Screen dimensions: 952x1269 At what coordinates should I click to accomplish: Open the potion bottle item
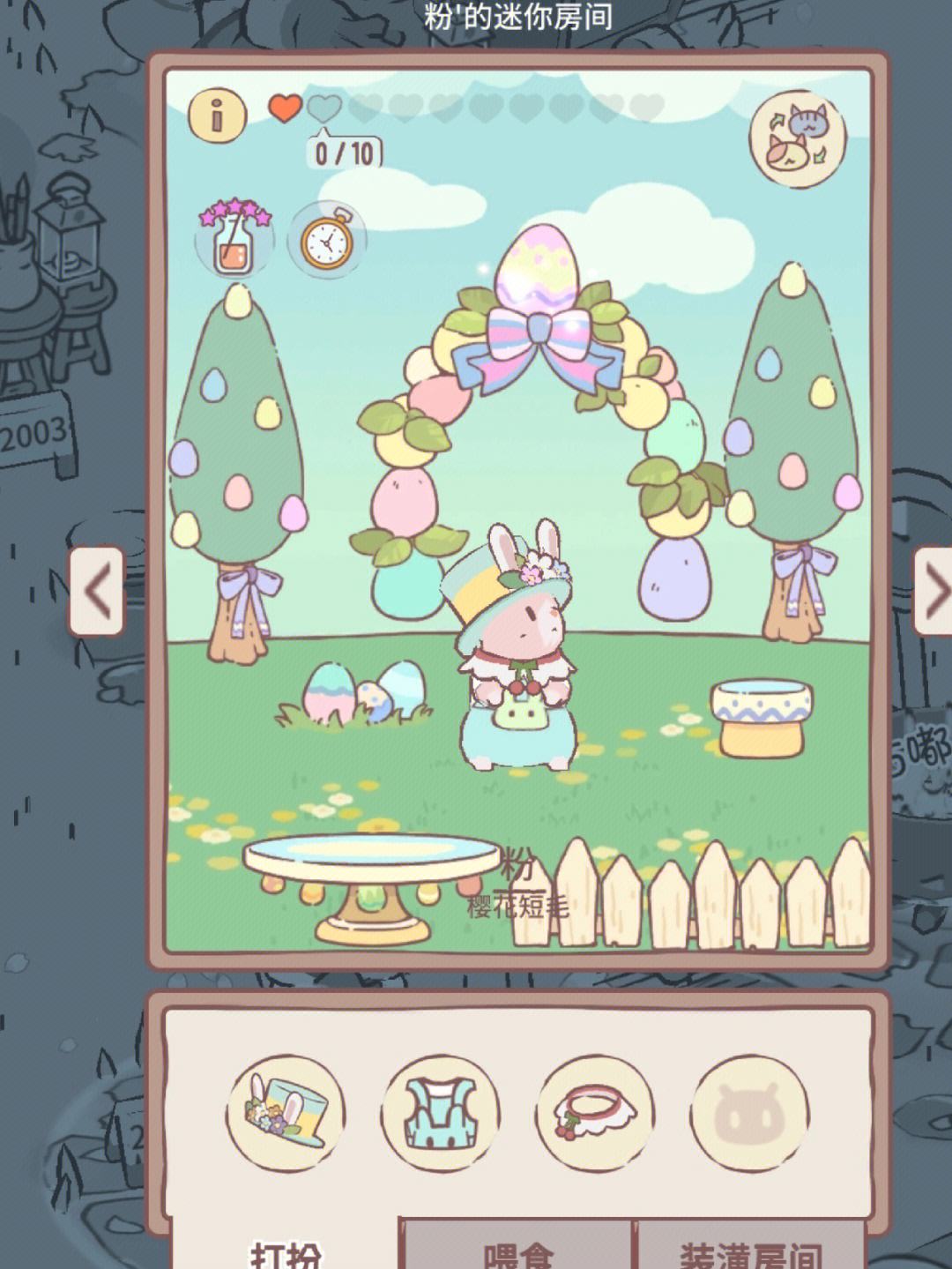[x=234, y=240]
